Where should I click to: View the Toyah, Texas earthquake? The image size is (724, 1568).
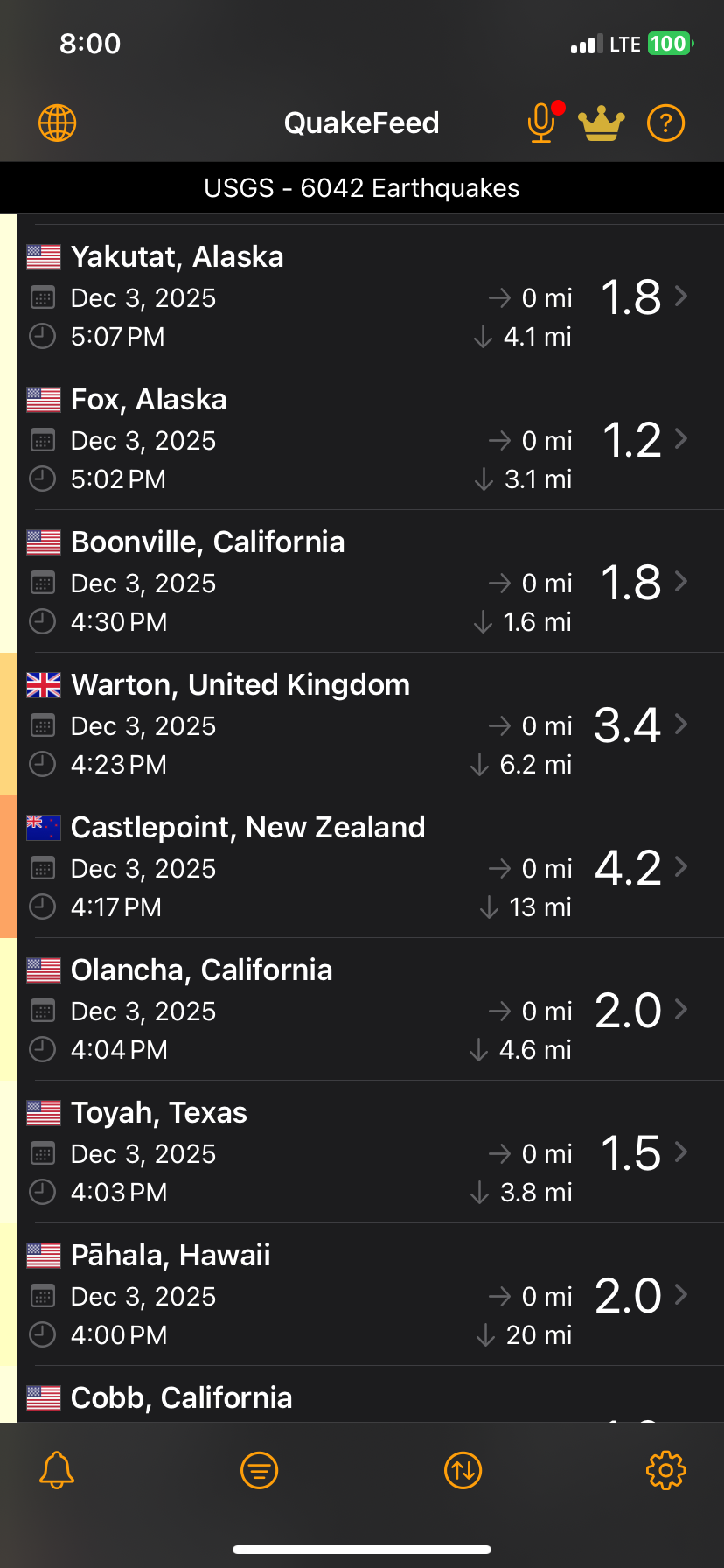point(362,1151)
